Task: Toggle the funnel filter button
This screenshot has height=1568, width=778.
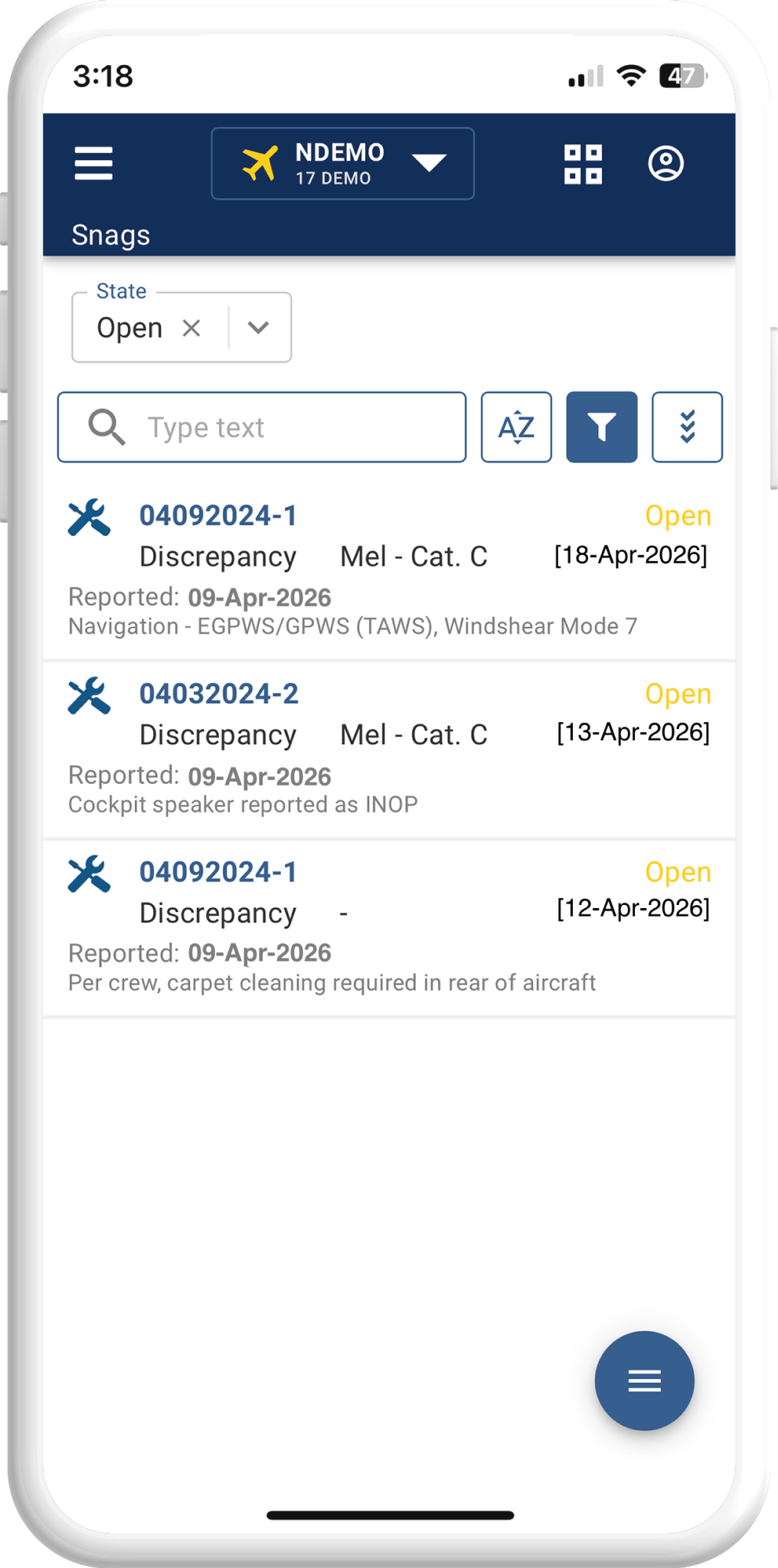Action: point(602,427)
